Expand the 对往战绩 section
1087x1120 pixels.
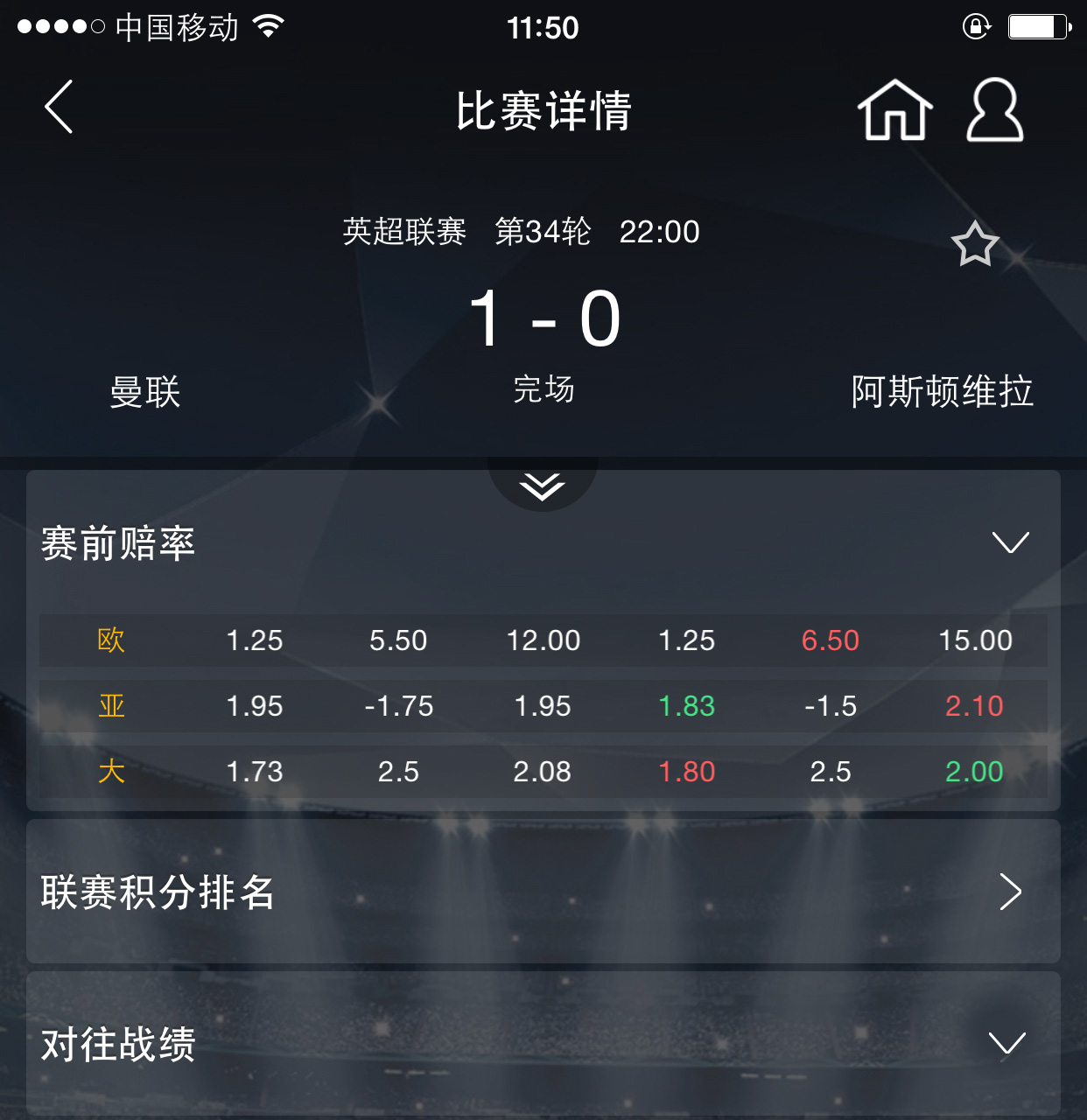point(1004,1043)
